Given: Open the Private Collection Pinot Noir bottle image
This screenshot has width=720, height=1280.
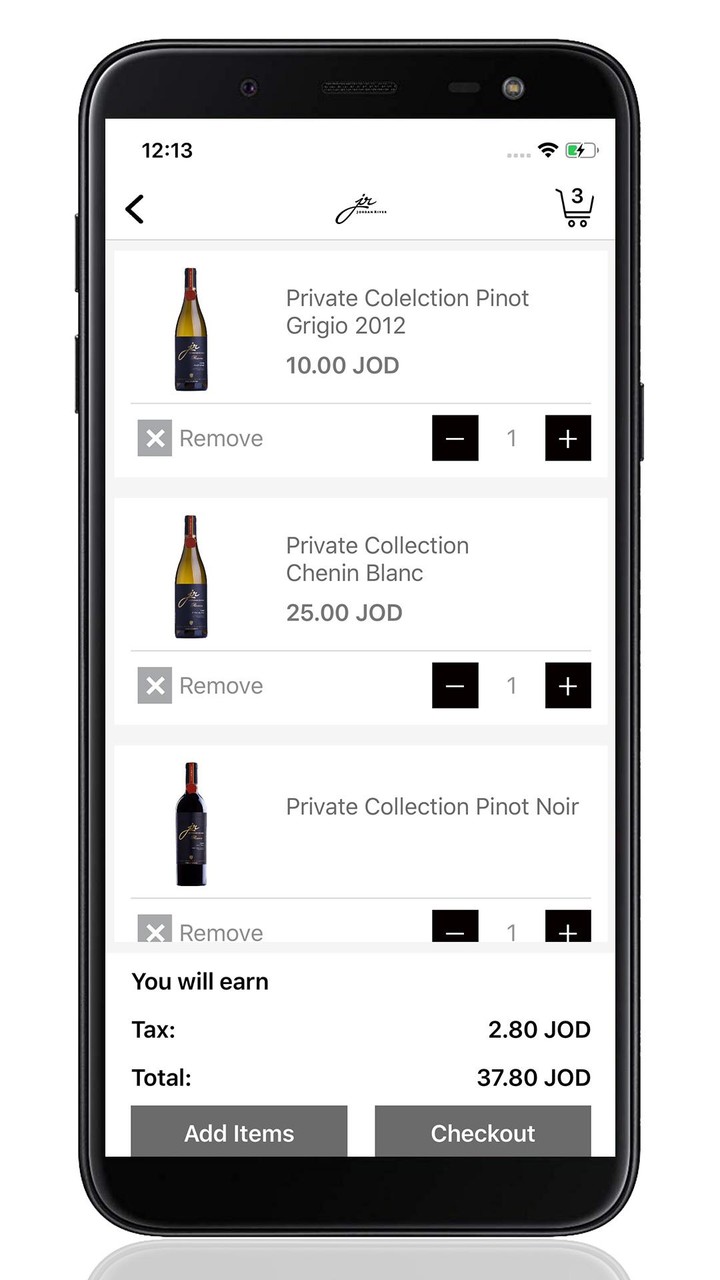Looking at the screenshot, I should click(x=188, y=822).
